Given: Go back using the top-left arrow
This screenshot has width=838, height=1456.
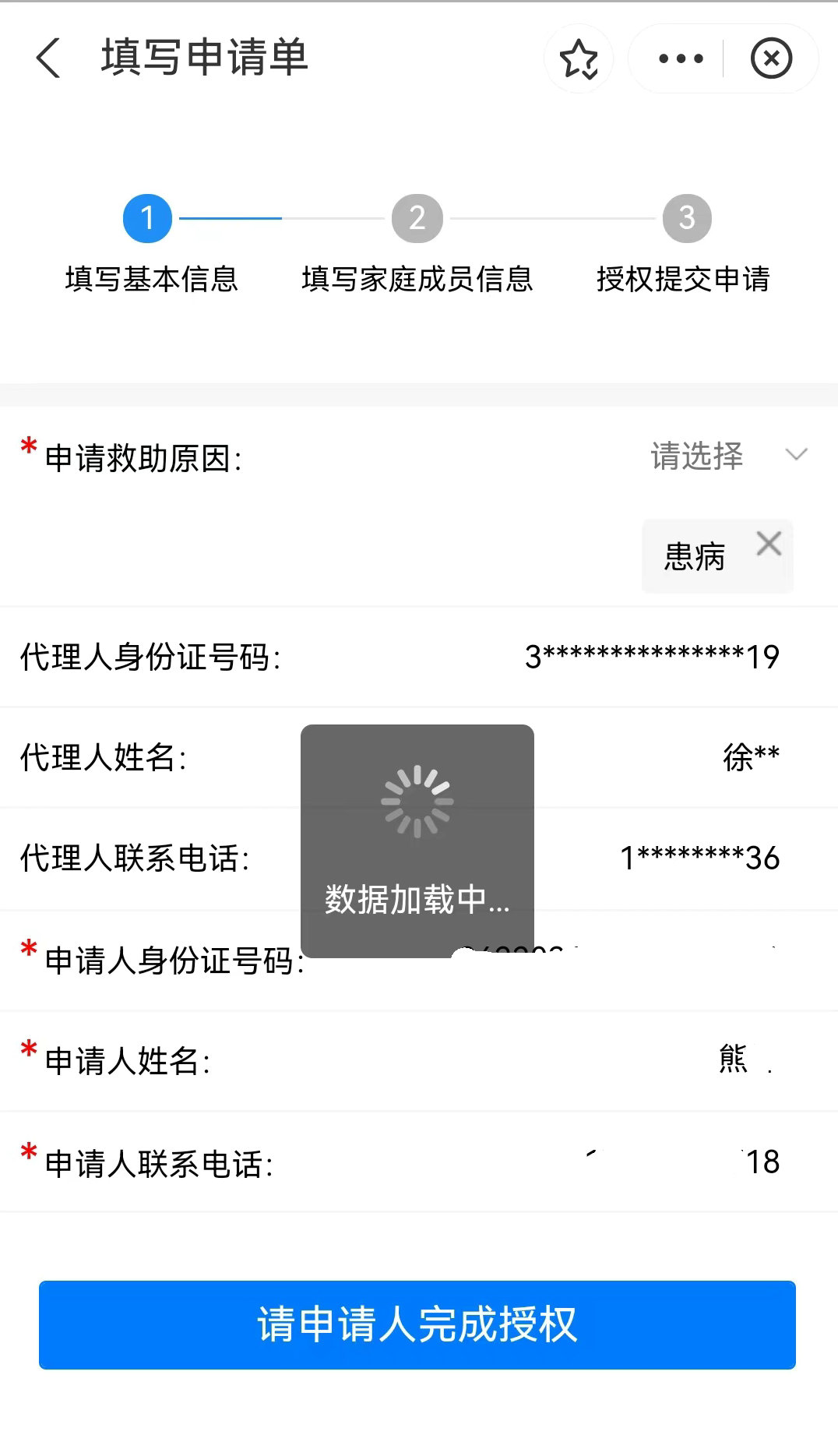Looking at the screenshot, I should click(48, 58).
